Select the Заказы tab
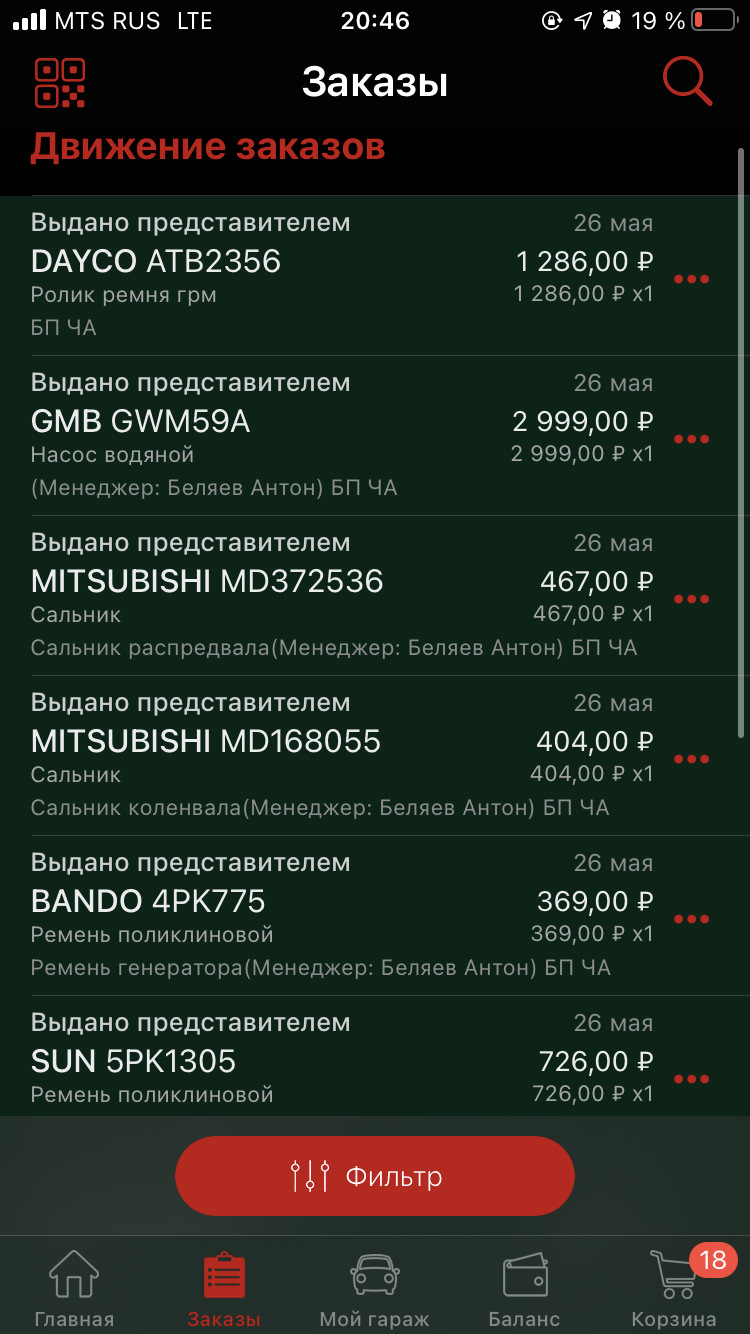Viewport: 750px width, 1334px height. point(224,1288)
